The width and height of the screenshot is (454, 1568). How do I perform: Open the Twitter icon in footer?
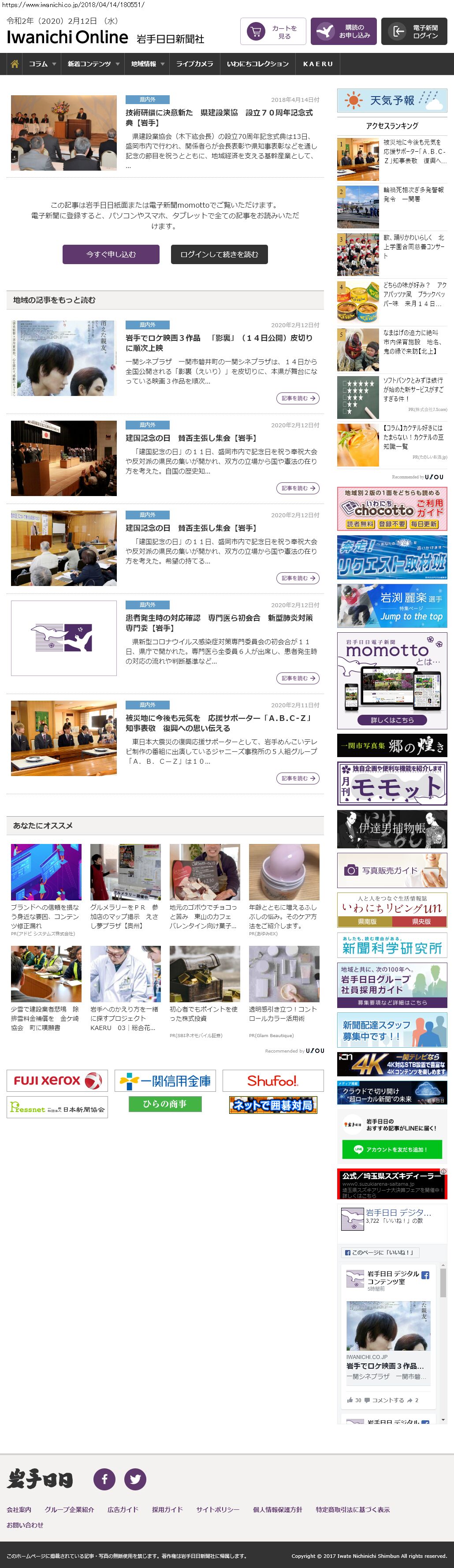(135, 1479)
